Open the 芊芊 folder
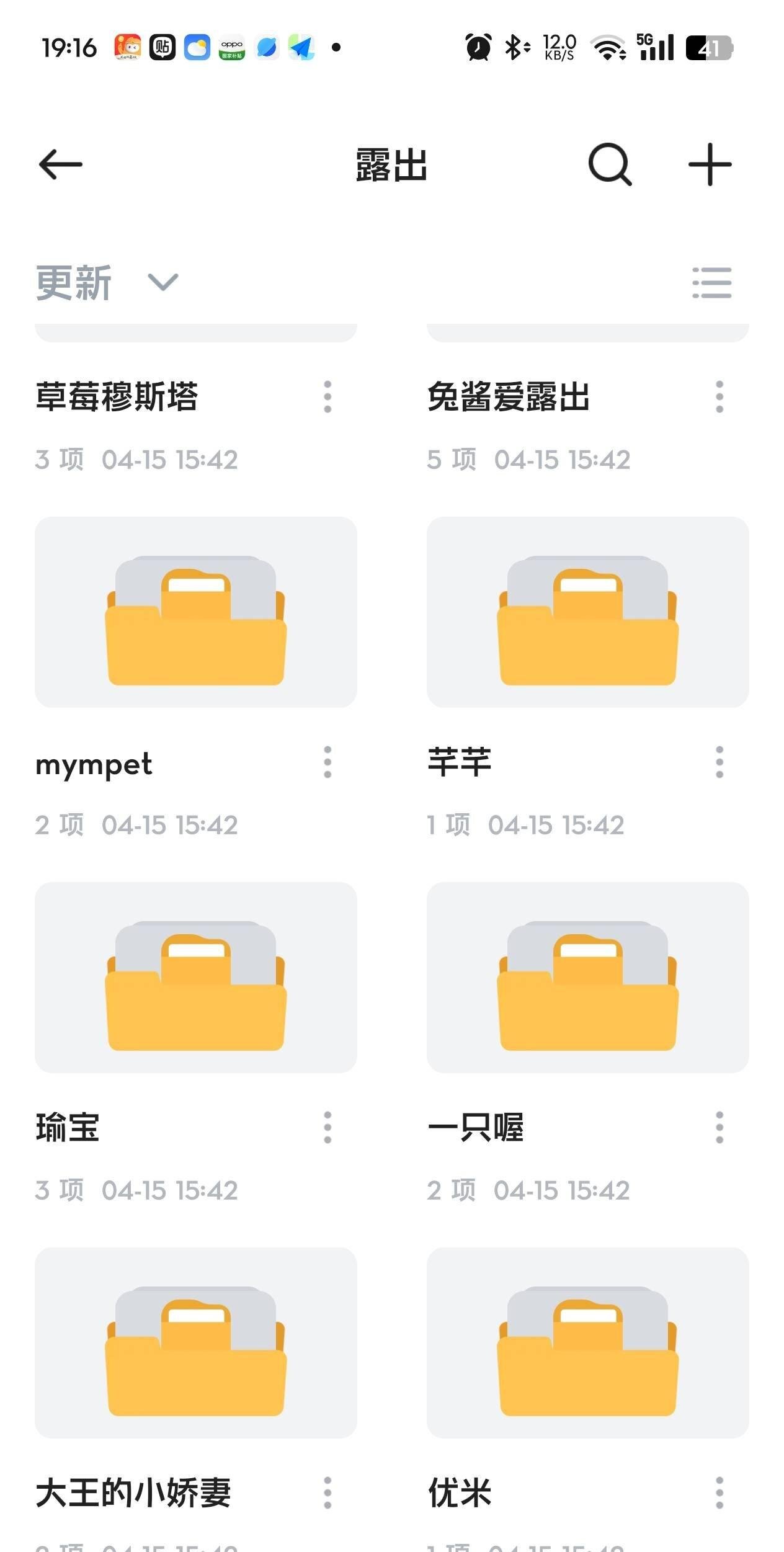This screenshot has width=784, height=1552. tap(588, 612)
